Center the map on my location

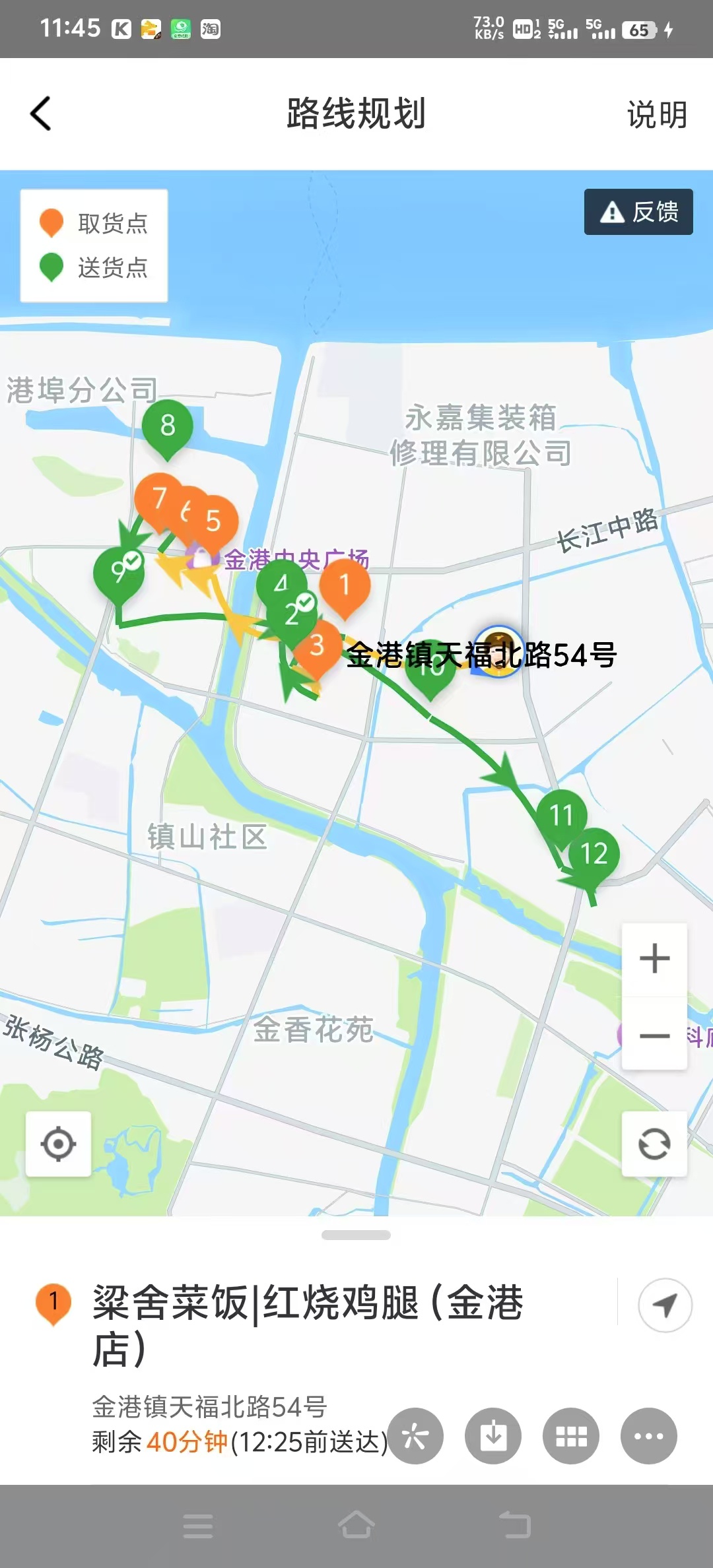pos(58,1144)
